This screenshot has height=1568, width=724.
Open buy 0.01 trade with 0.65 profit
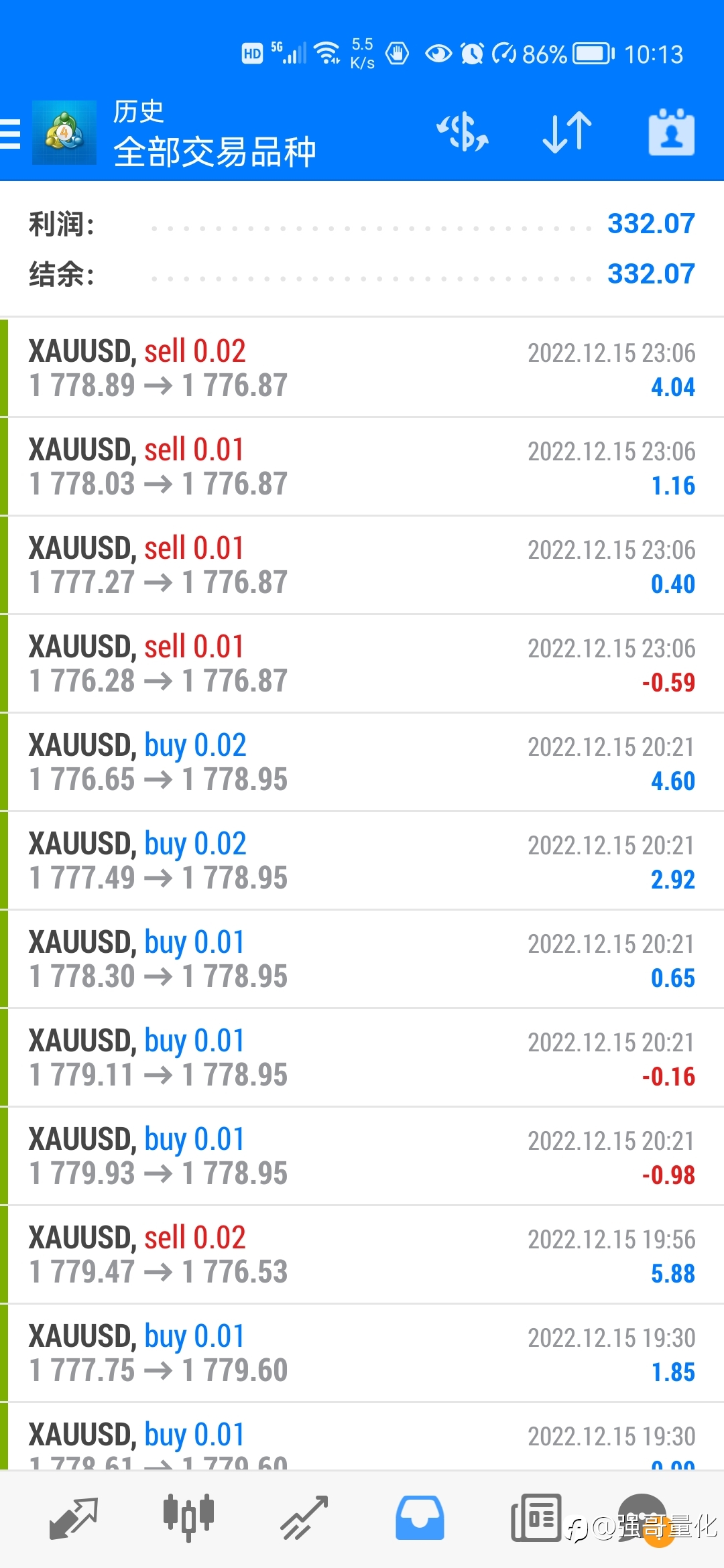click(362, 959)
